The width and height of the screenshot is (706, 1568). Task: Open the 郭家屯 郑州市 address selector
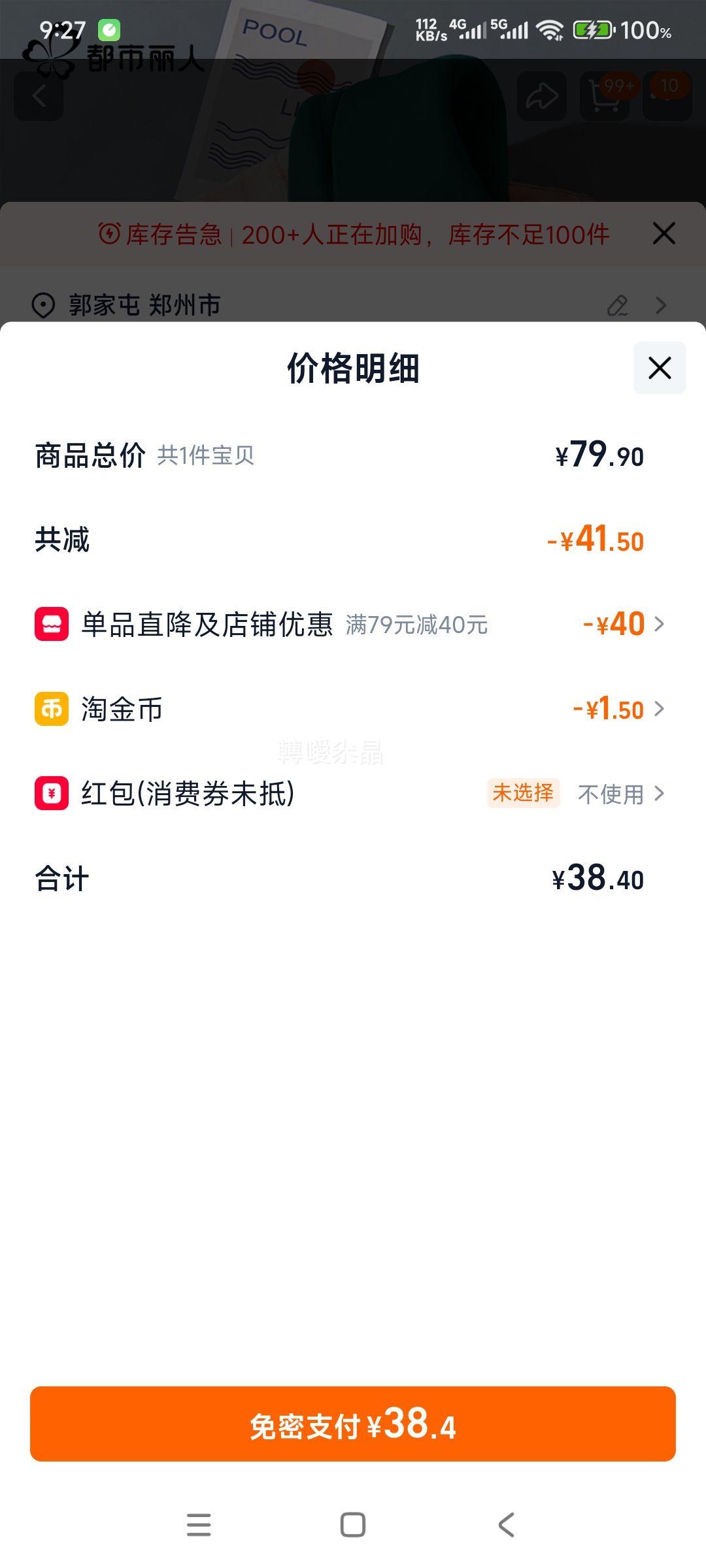pyautogui.click(x=144, y=305)
